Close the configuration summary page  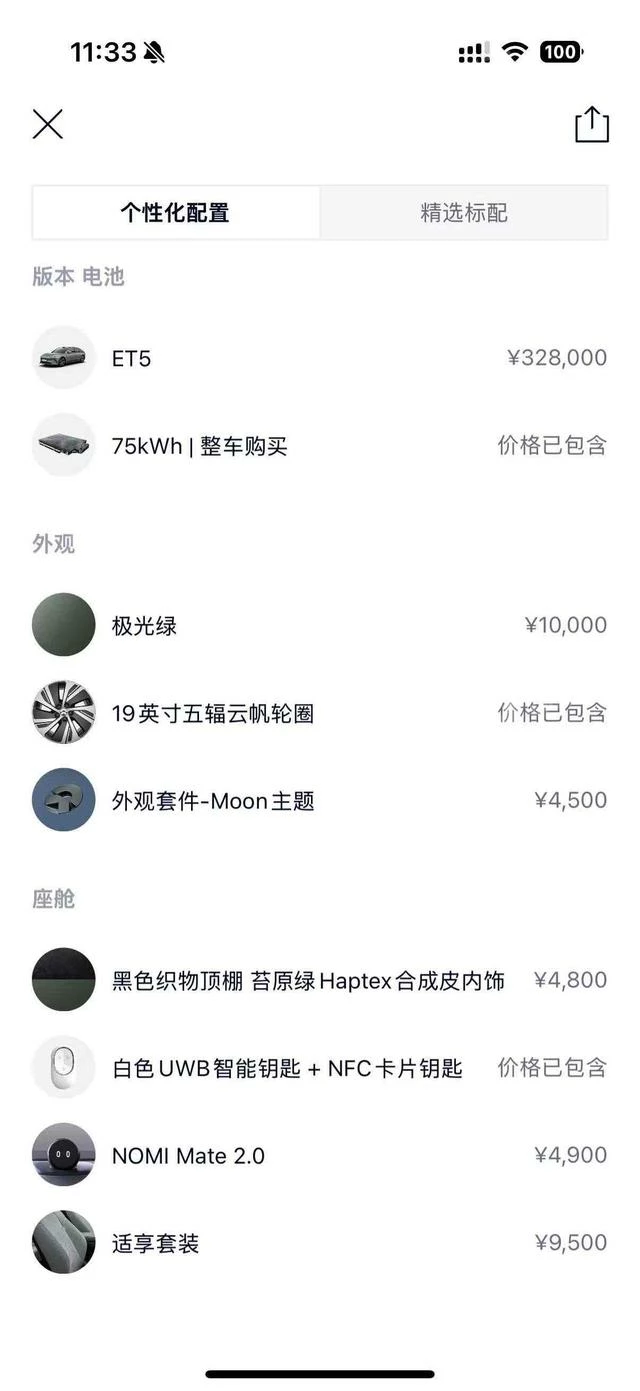(x=47, y=125)
